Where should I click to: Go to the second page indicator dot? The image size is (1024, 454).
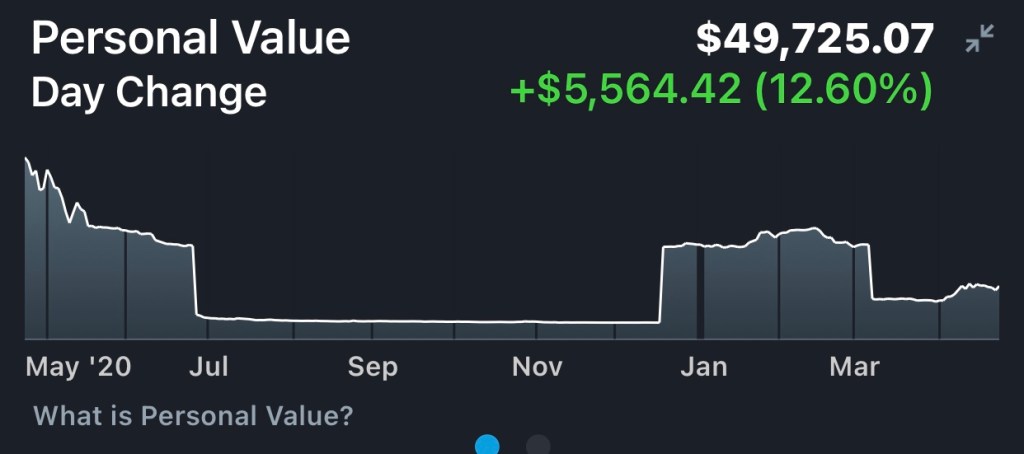[538, 445]
